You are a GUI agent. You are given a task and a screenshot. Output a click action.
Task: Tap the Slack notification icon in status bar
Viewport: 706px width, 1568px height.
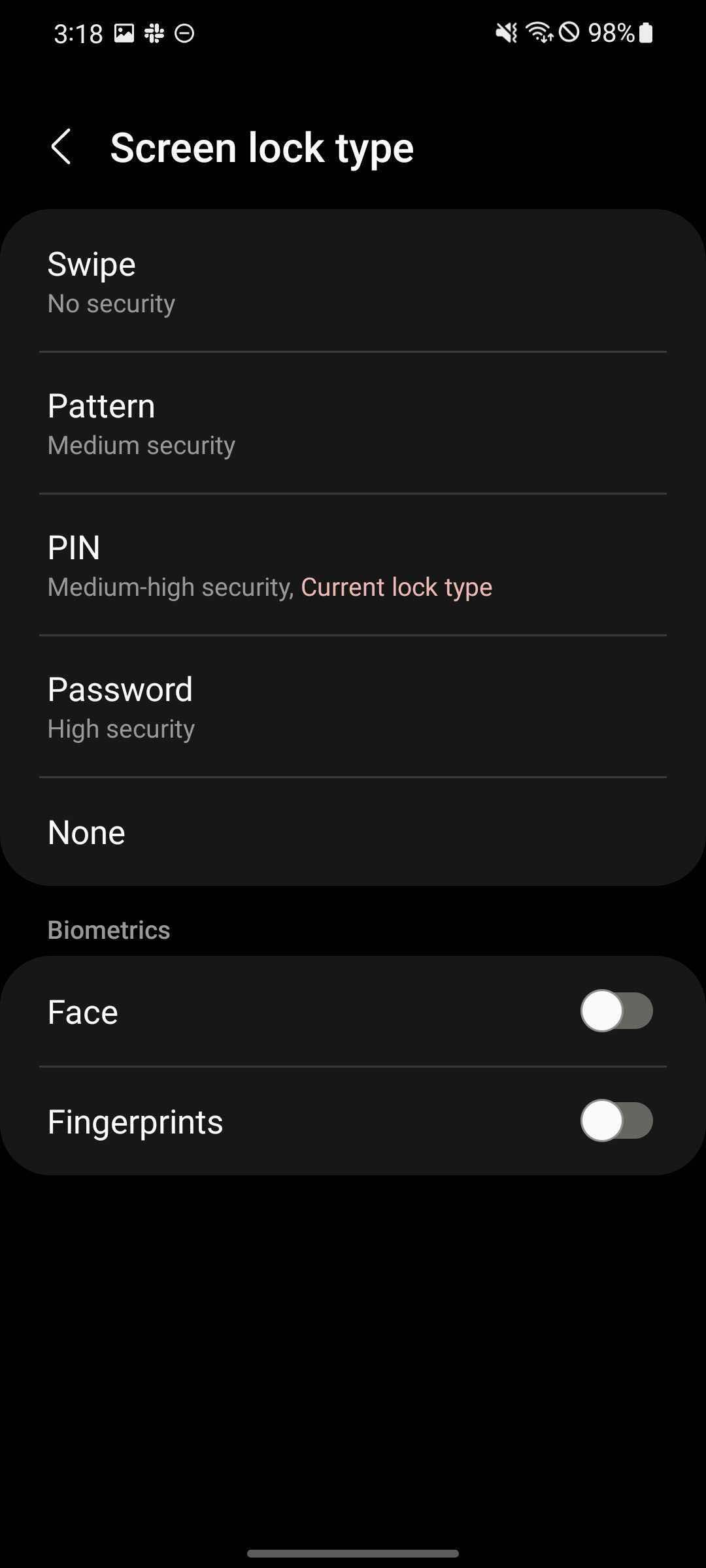[155, 33]
